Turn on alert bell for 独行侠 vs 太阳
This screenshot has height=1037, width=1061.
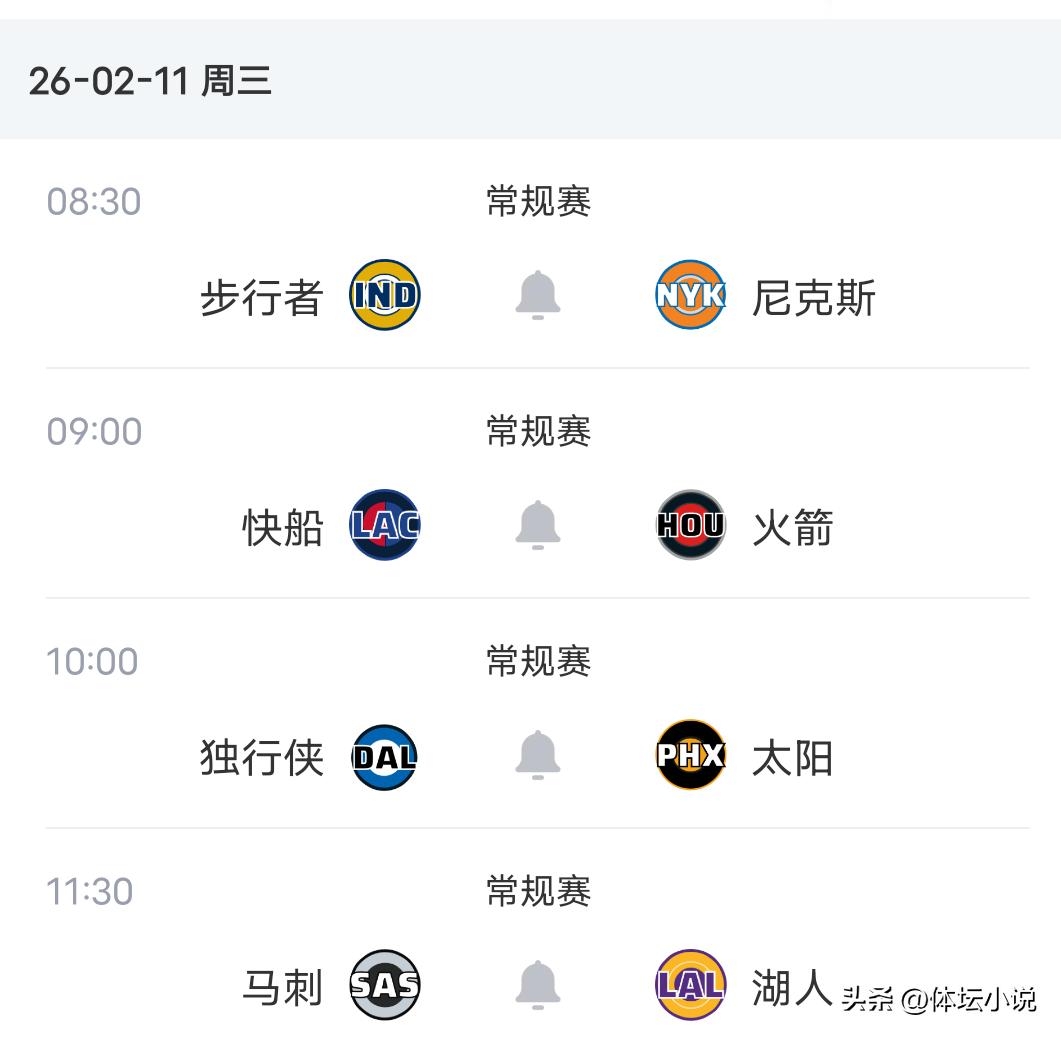[x=538, y=755]
